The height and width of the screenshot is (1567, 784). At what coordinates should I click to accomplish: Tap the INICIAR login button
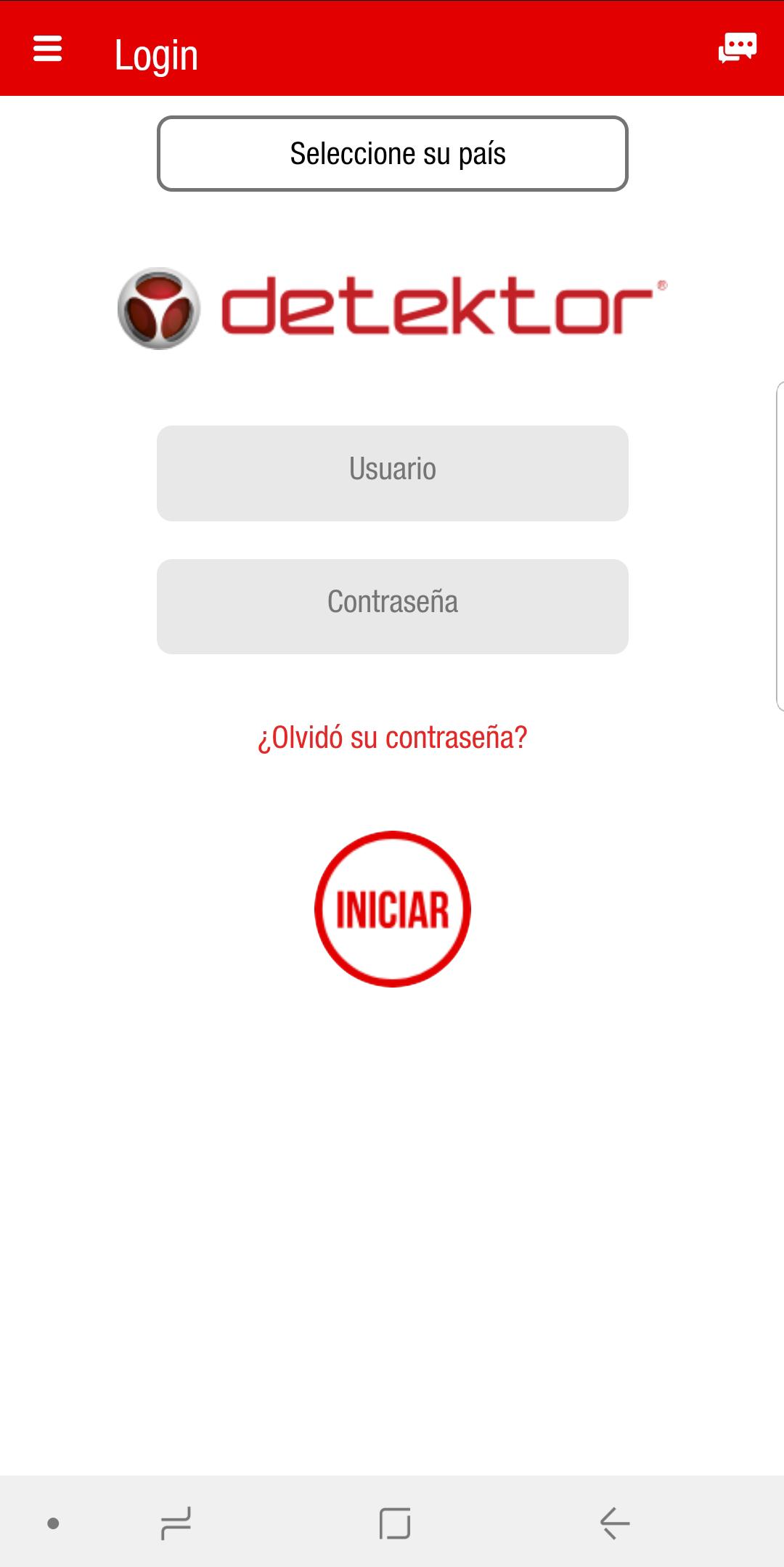click(x=393, y=908)
